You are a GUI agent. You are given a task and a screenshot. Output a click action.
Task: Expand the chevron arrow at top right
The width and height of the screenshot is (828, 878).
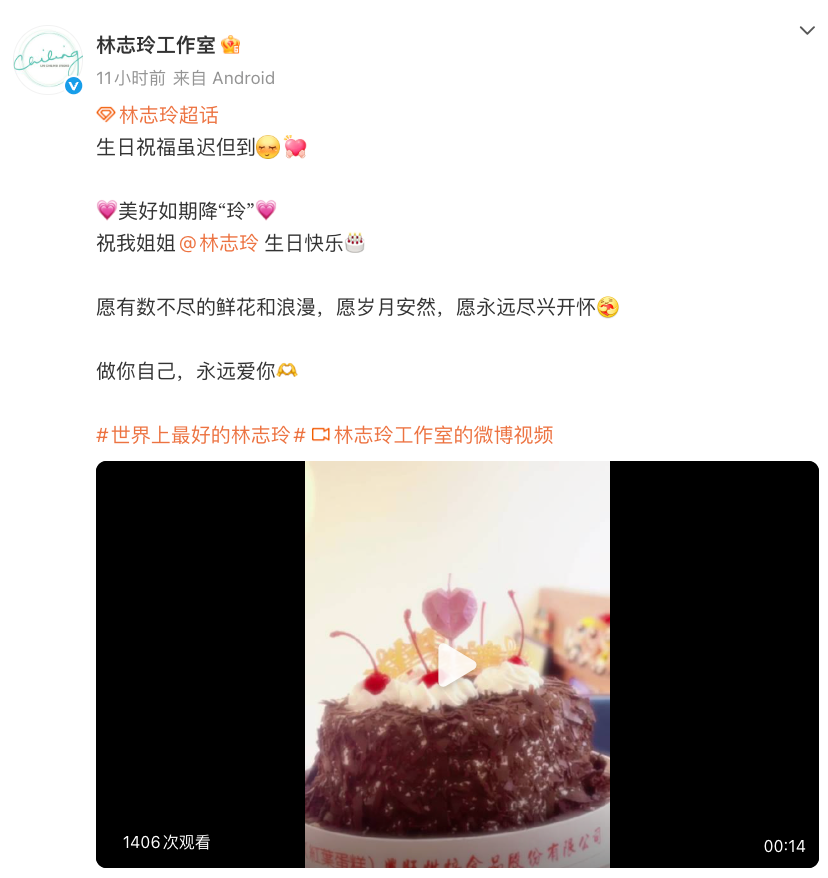click(x=806, y=31)
